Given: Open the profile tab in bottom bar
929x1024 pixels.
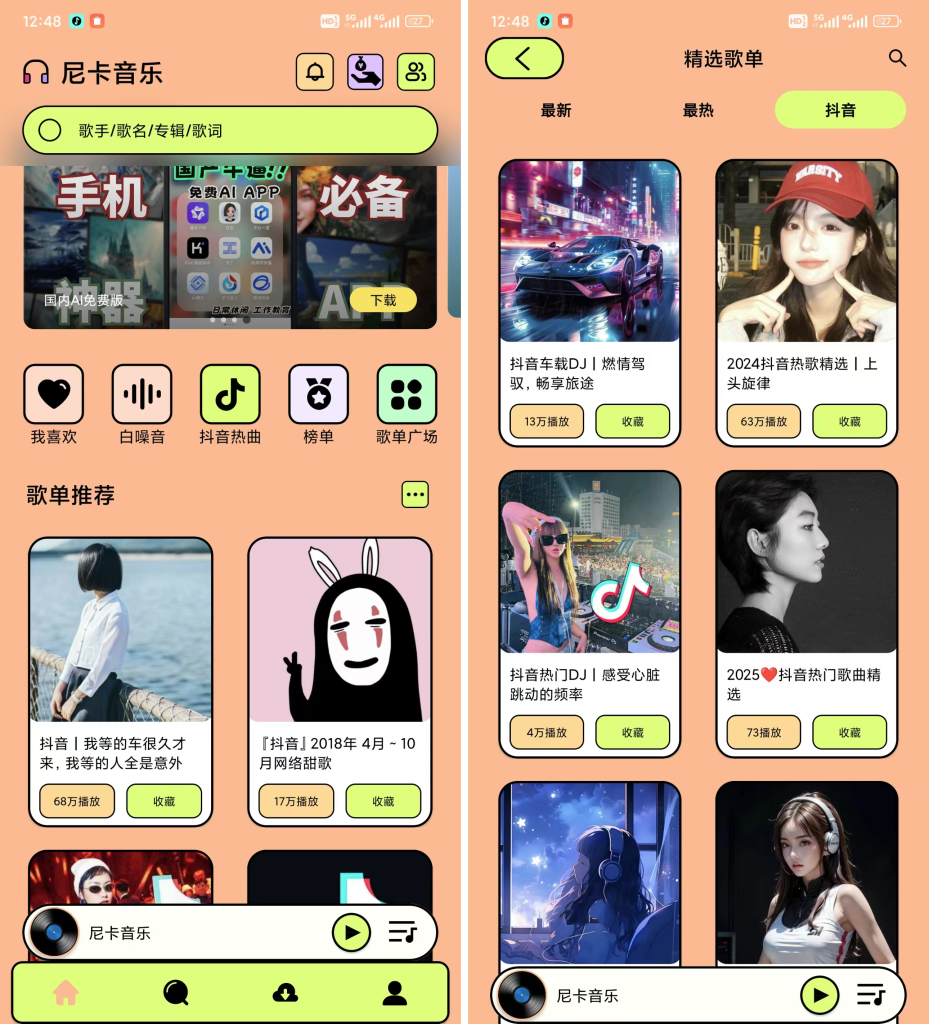Looking at the screenshot, I should tap(395, 992).
